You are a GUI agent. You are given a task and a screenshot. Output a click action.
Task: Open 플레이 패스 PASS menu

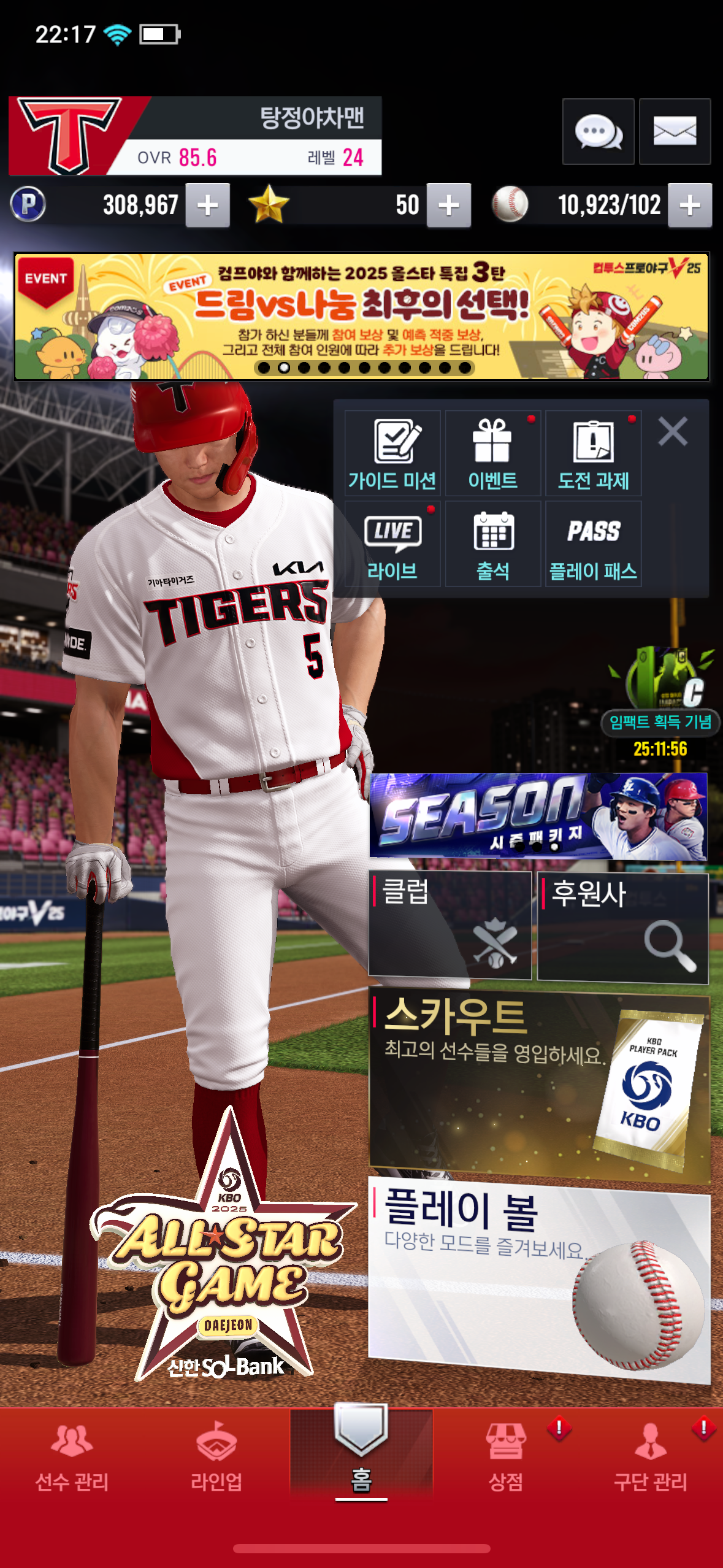[x=593, y=544]
